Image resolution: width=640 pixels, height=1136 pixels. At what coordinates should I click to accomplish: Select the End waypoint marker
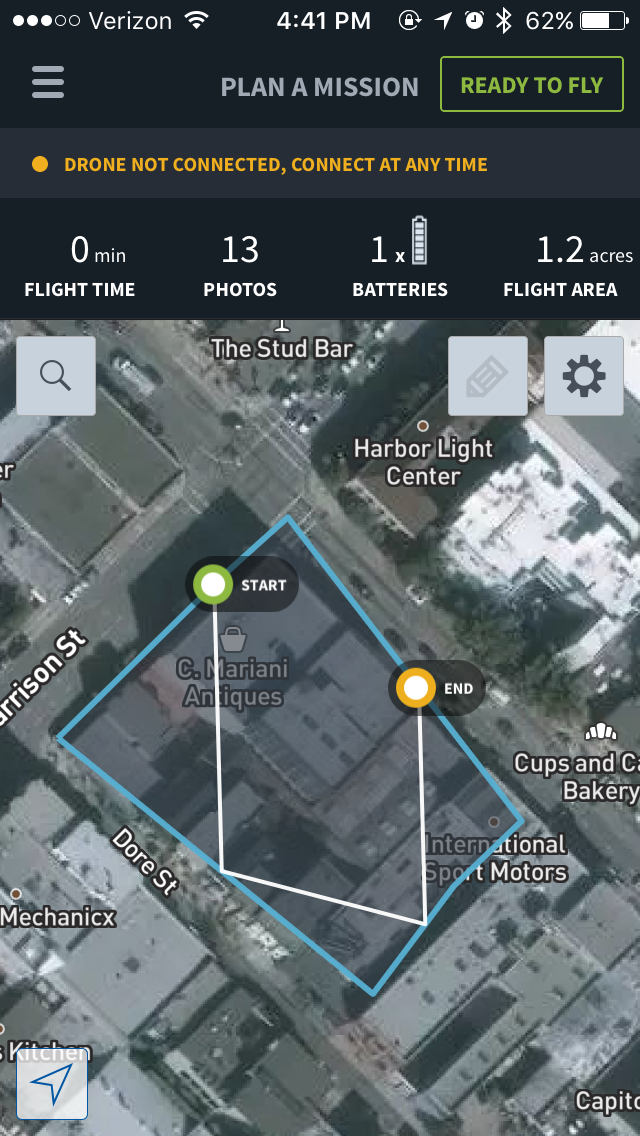(415, 688)
